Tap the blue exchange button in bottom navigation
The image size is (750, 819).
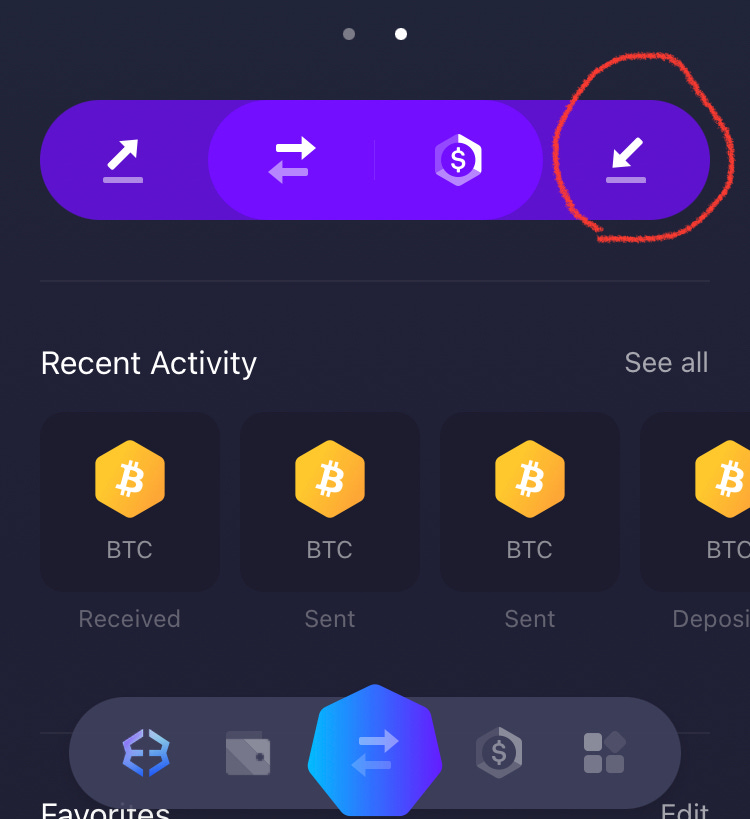click(375, 751)
